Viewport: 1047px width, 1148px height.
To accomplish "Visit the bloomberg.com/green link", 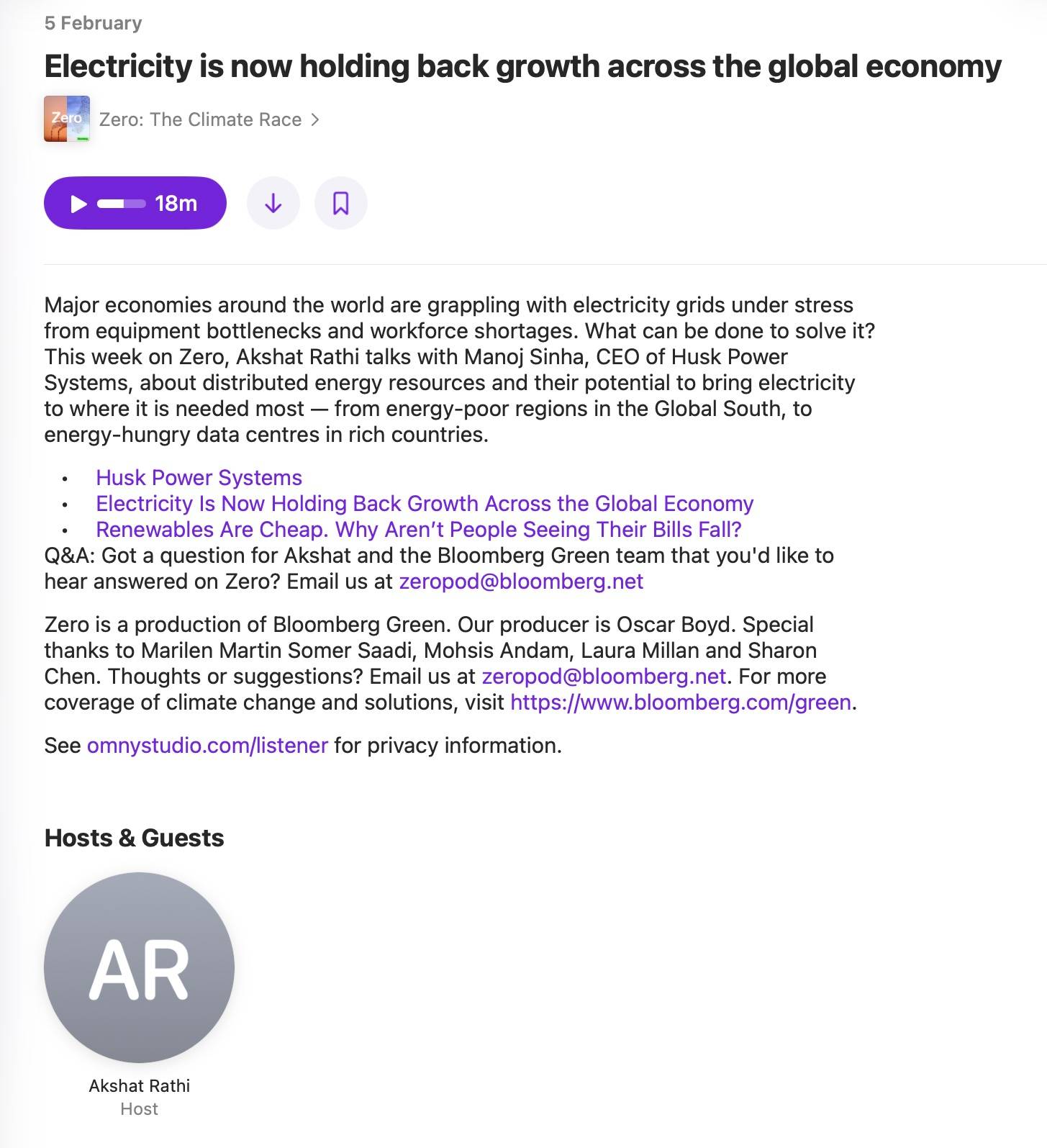I will (x=680, y=702).
